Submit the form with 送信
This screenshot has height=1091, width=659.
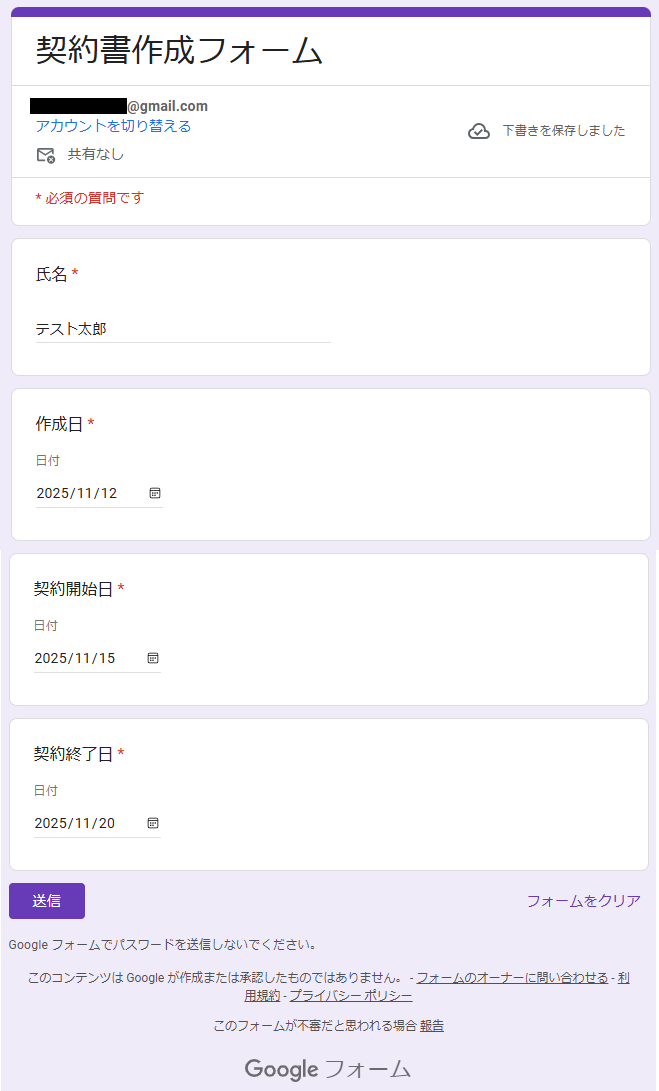tap(47, 901)
